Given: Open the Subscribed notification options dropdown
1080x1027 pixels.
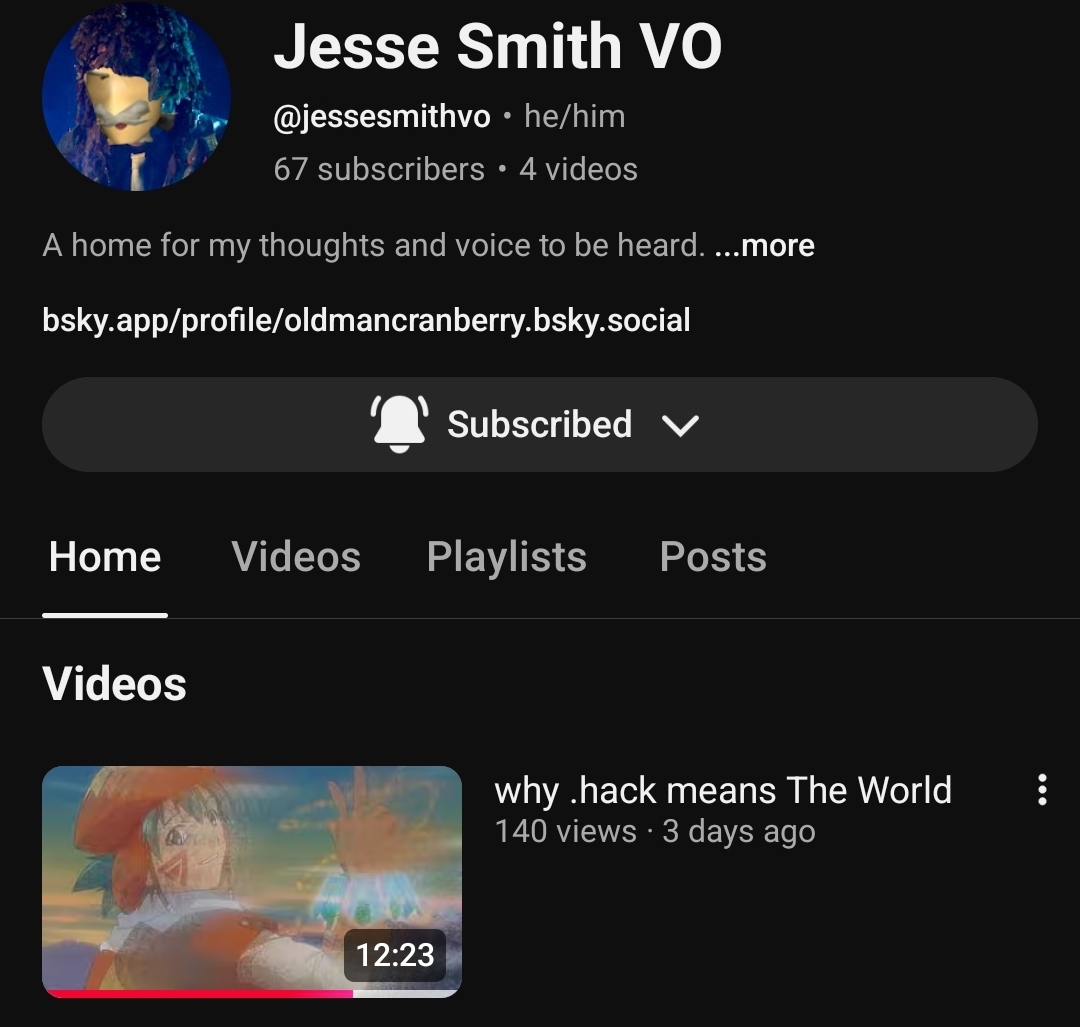Looking at the screenshot, I should (x=539, y=424).
